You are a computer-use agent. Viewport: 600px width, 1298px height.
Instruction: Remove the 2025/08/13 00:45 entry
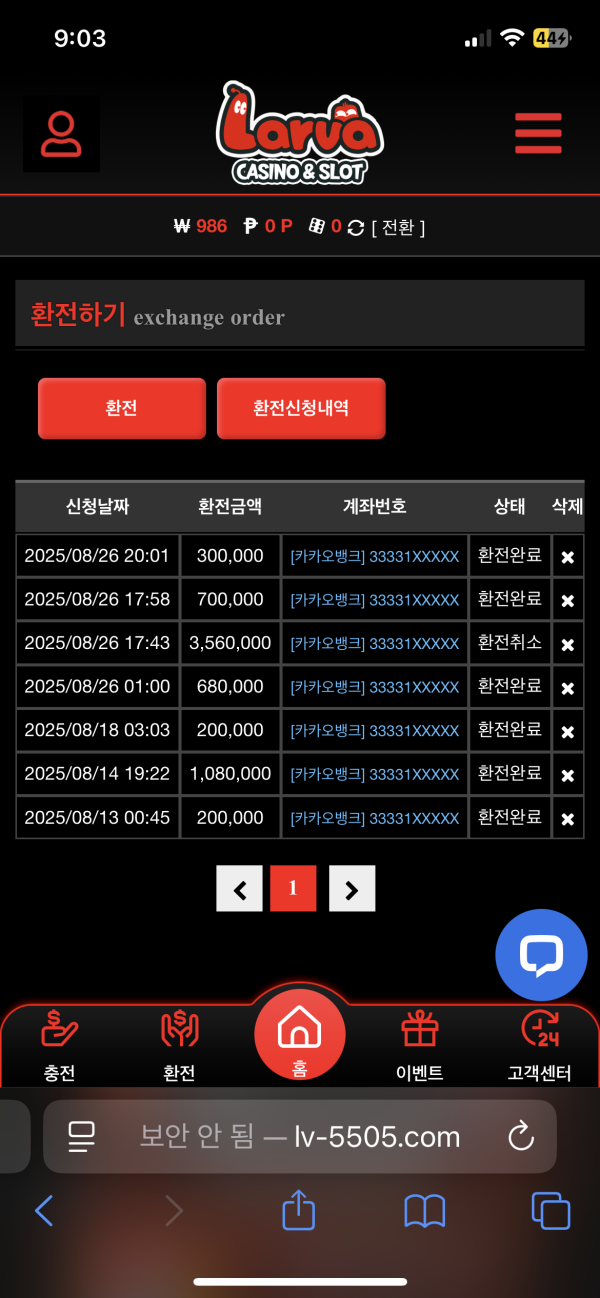pyautogui.click(x=567, y=818)
